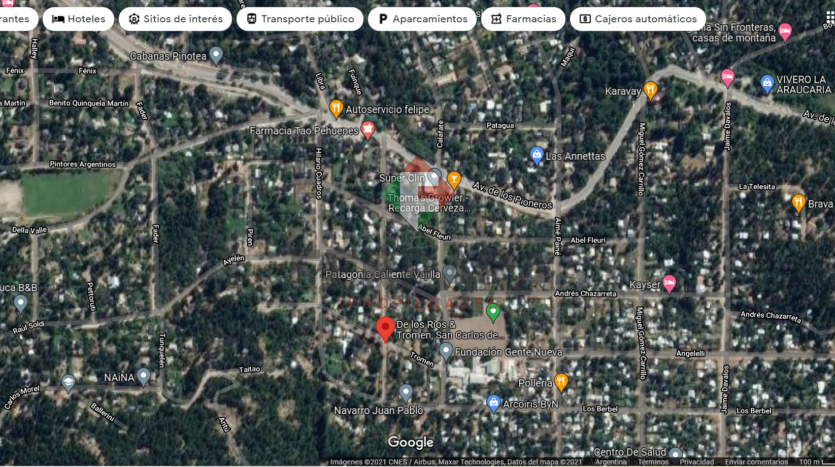
Task: Show Transporte público on the map
Action: (x=299, y=19)
